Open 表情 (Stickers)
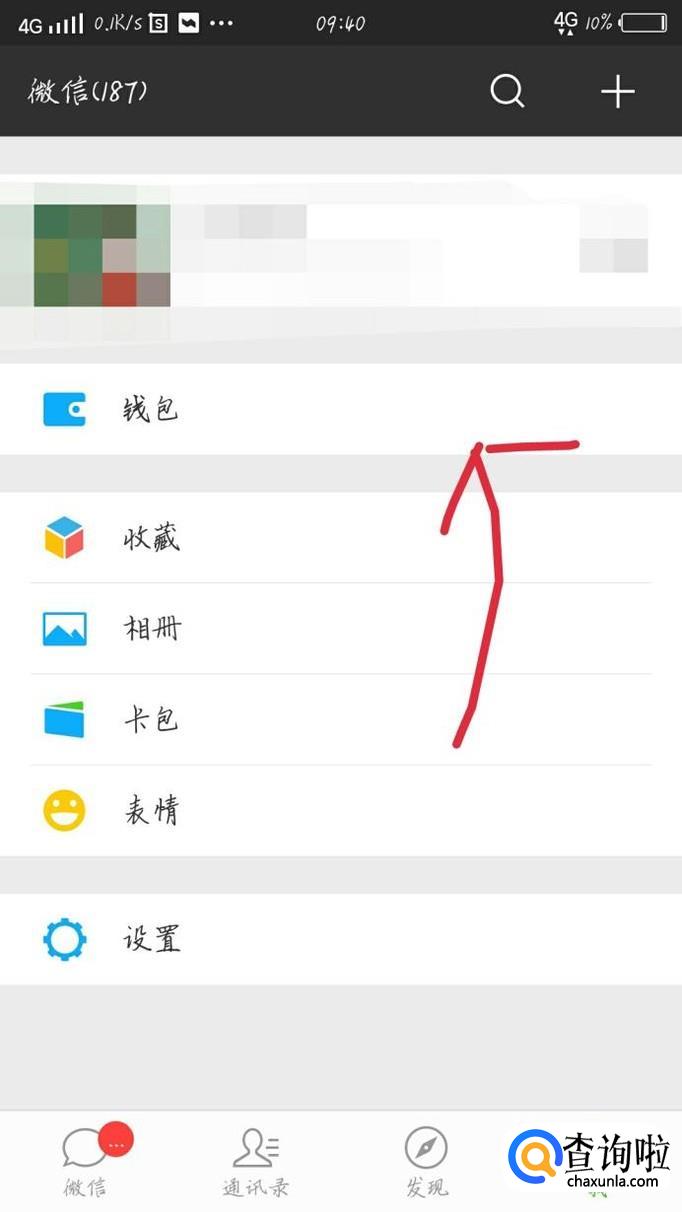Screen dimensions: 682x1212 (x=340, y=810)
